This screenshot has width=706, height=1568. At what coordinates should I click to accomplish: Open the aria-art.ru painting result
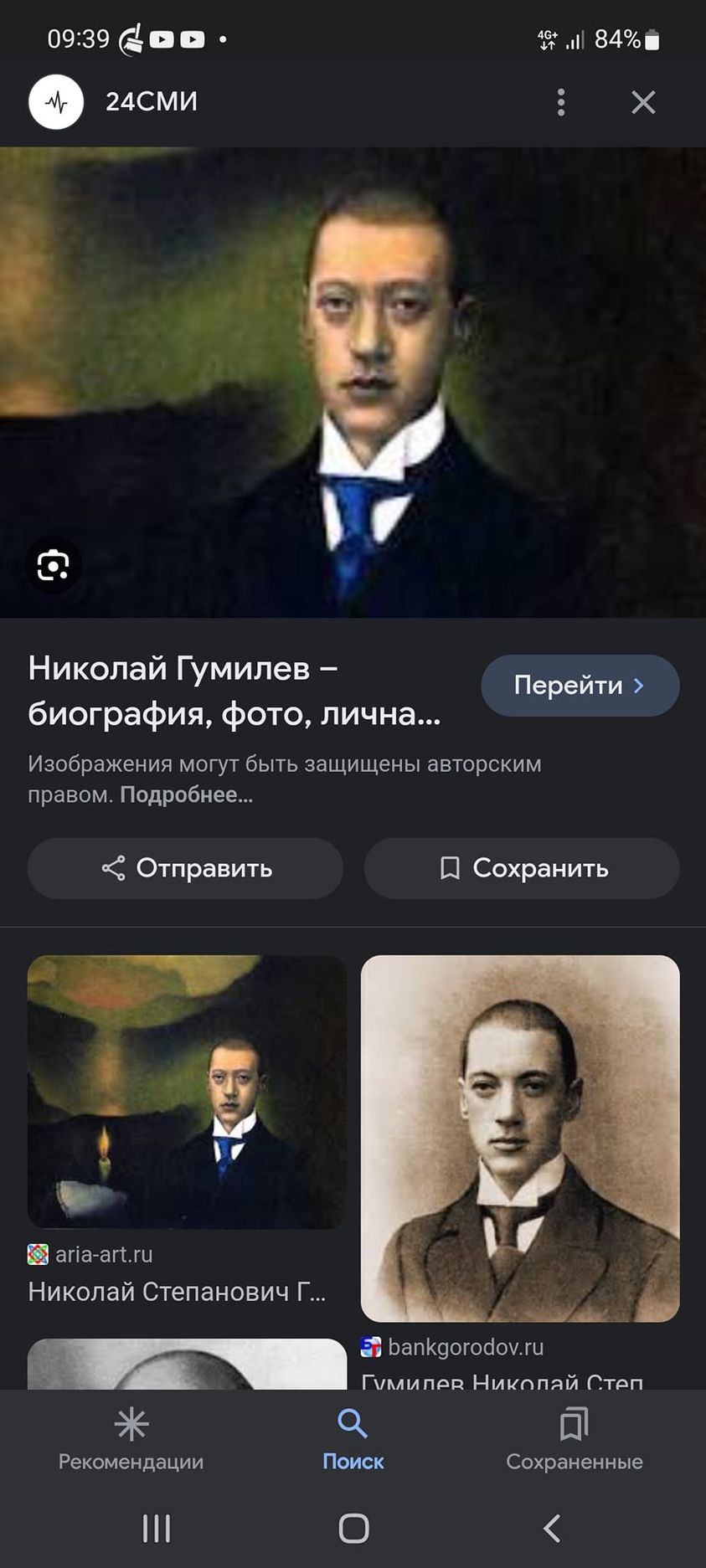click(x=187, y=1092)
